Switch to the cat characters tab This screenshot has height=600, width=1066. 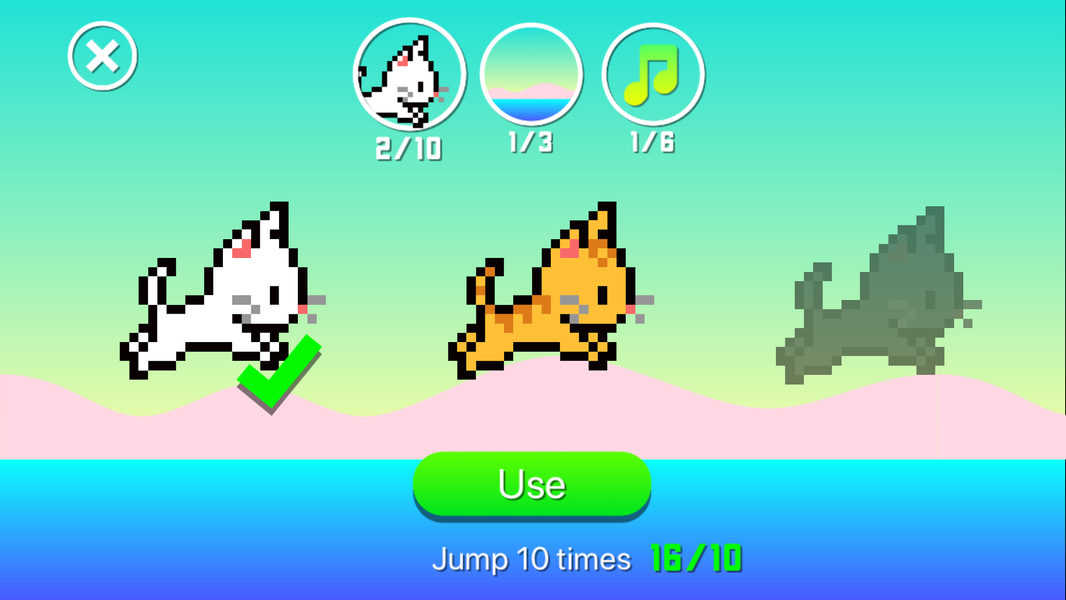[409, 74]
